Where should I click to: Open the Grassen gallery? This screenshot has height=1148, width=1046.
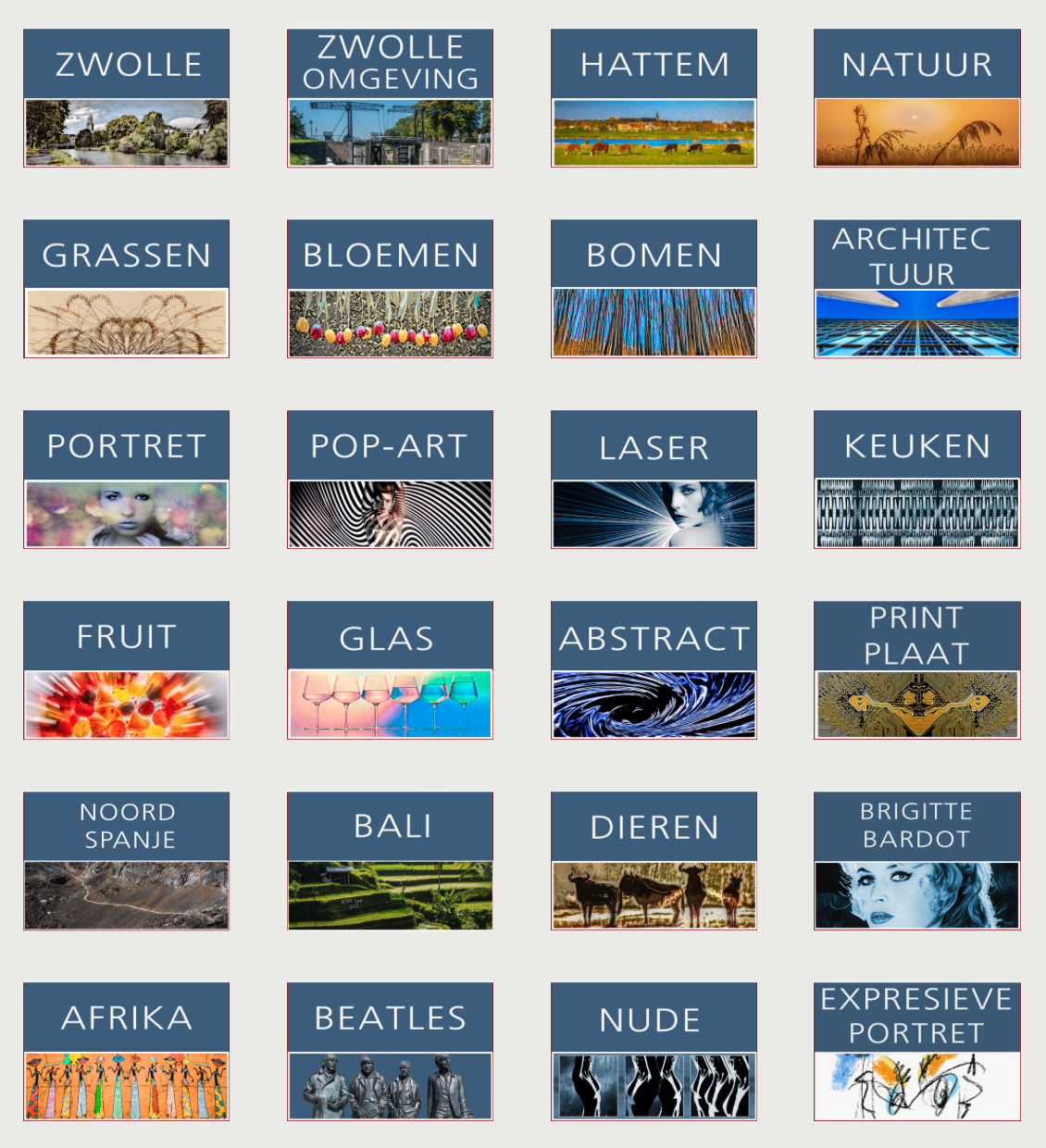[126, 289]
